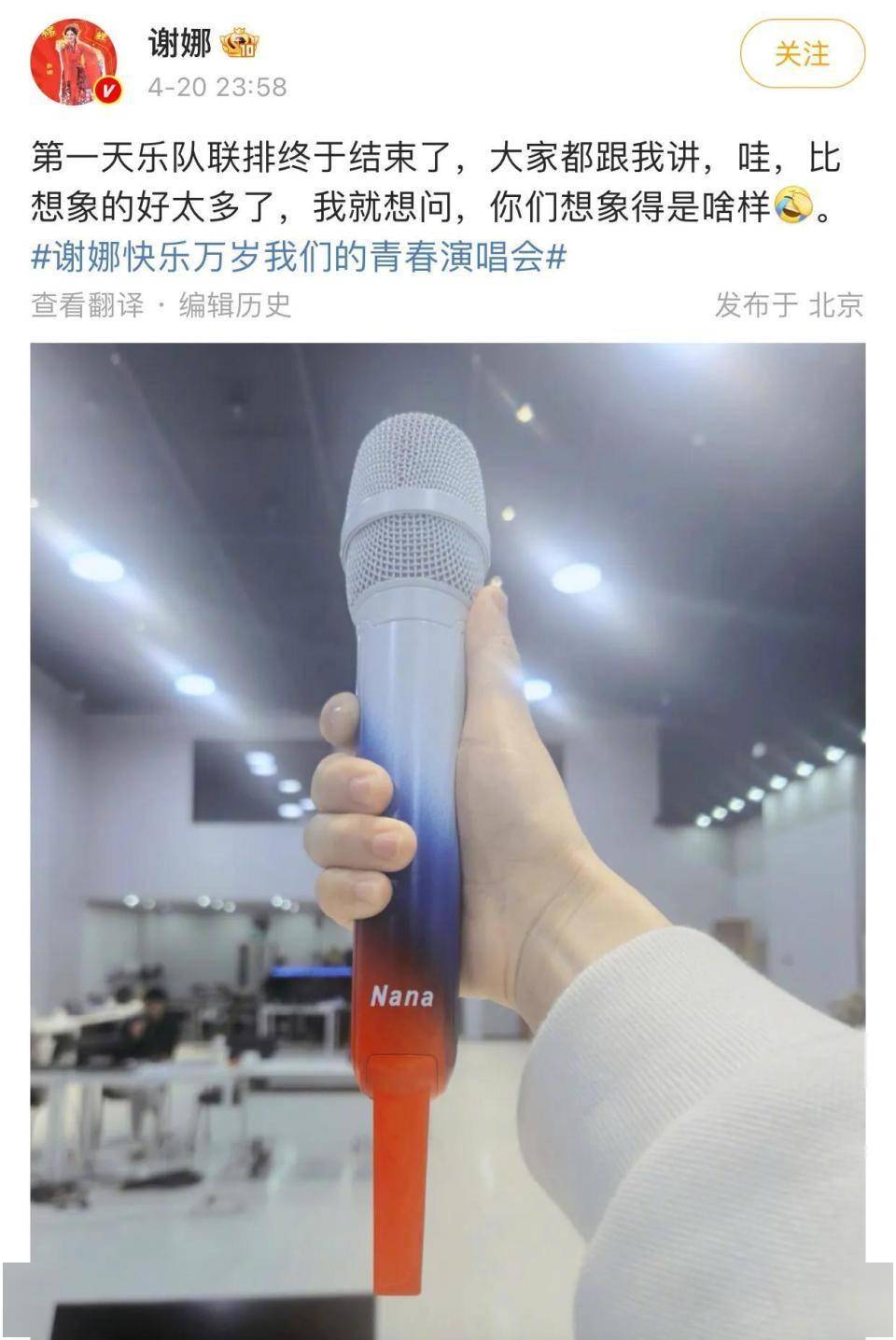Open the 谢娜 username profile link
Viewport: 896px width, 1340px height.
click(x=179, y=43)
